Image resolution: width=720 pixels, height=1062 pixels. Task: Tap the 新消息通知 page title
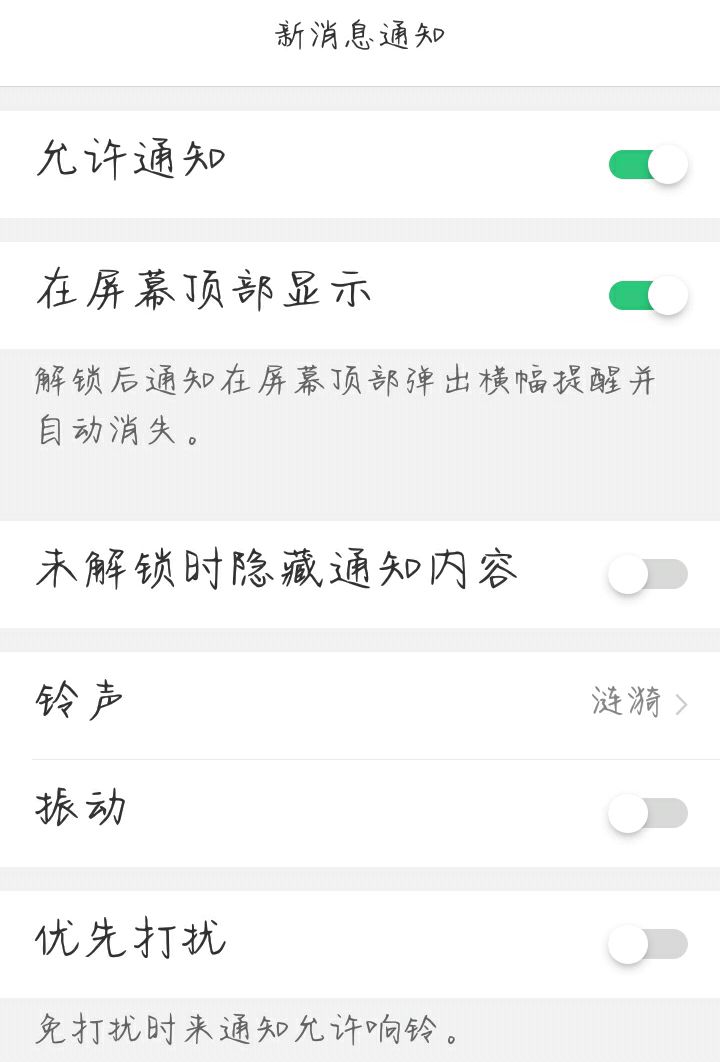point(360,33)
